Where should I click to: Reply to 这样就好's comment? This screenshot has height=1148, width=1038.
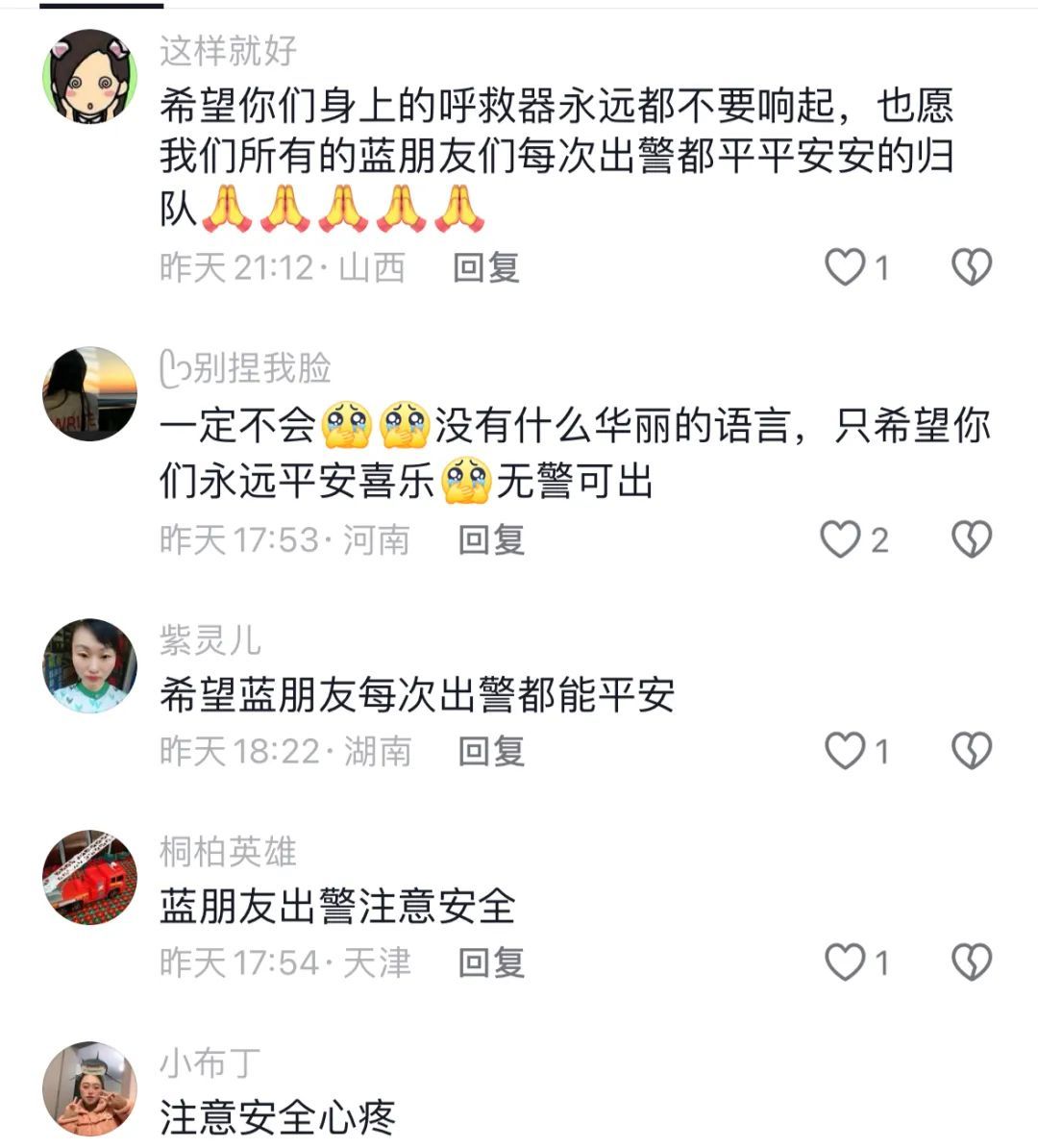click(x=484, y=270)
